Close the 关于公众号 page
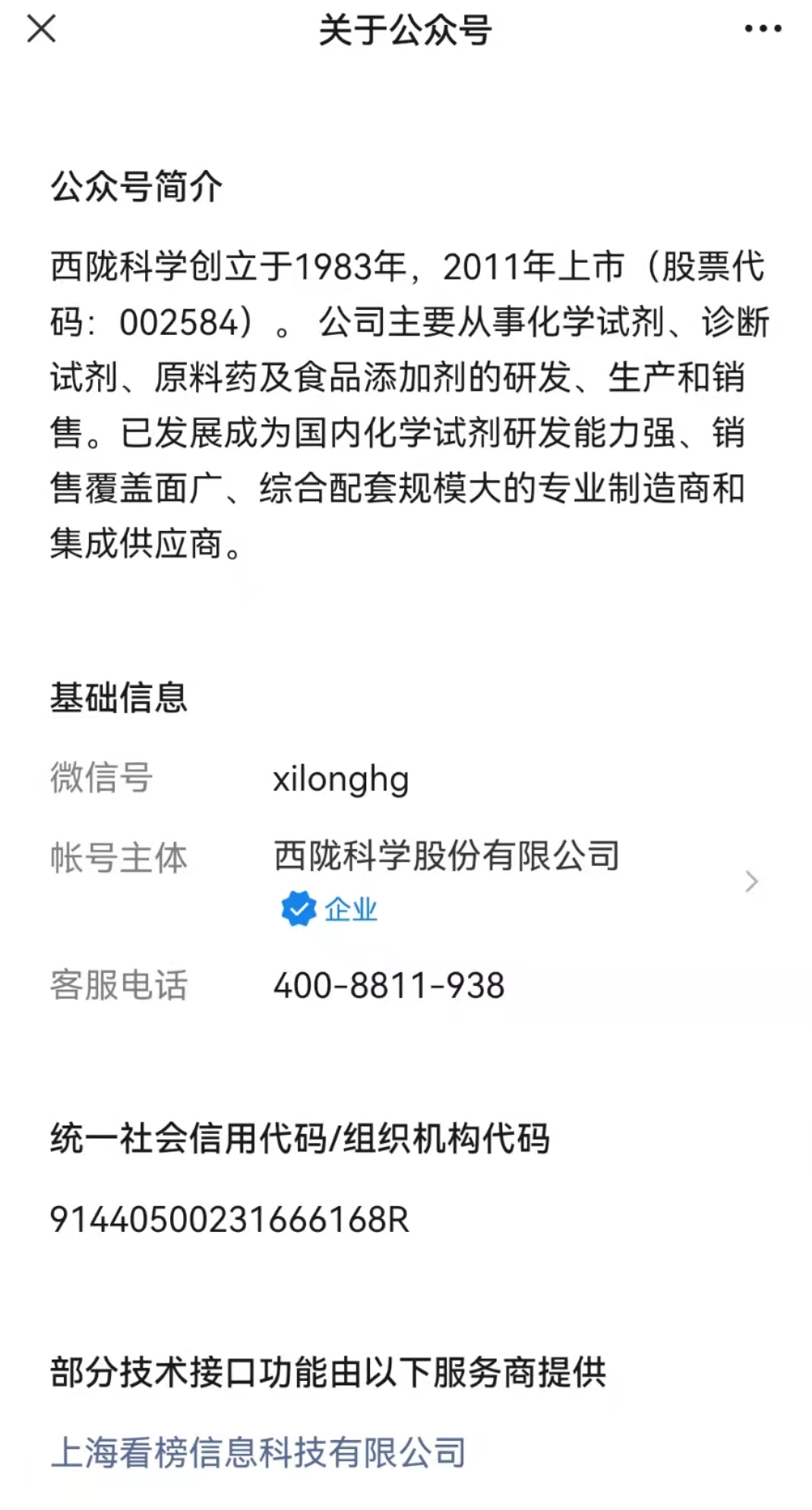This screenshot has width=812, height=1510. tap(41, 30)
